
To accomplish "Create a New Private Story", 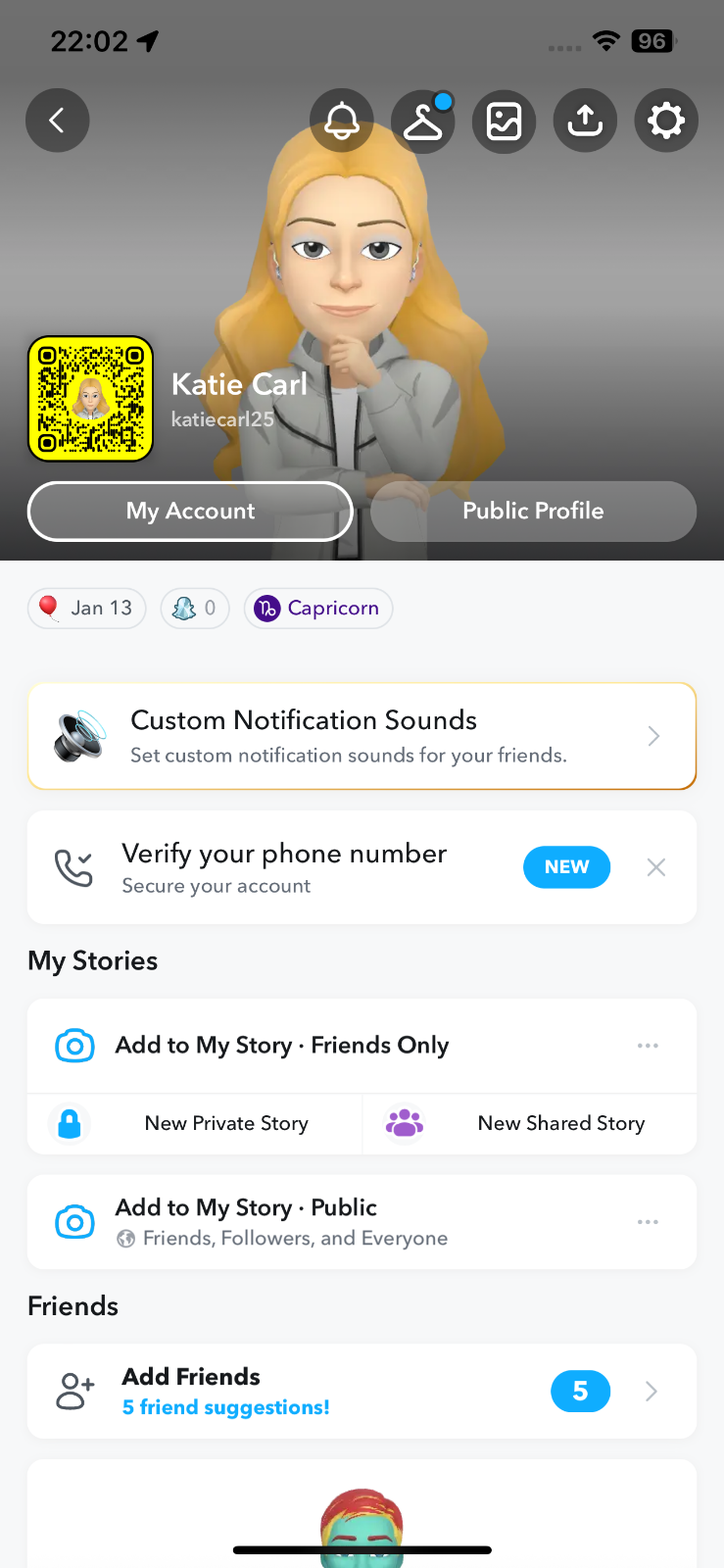I will (195, 1124).
